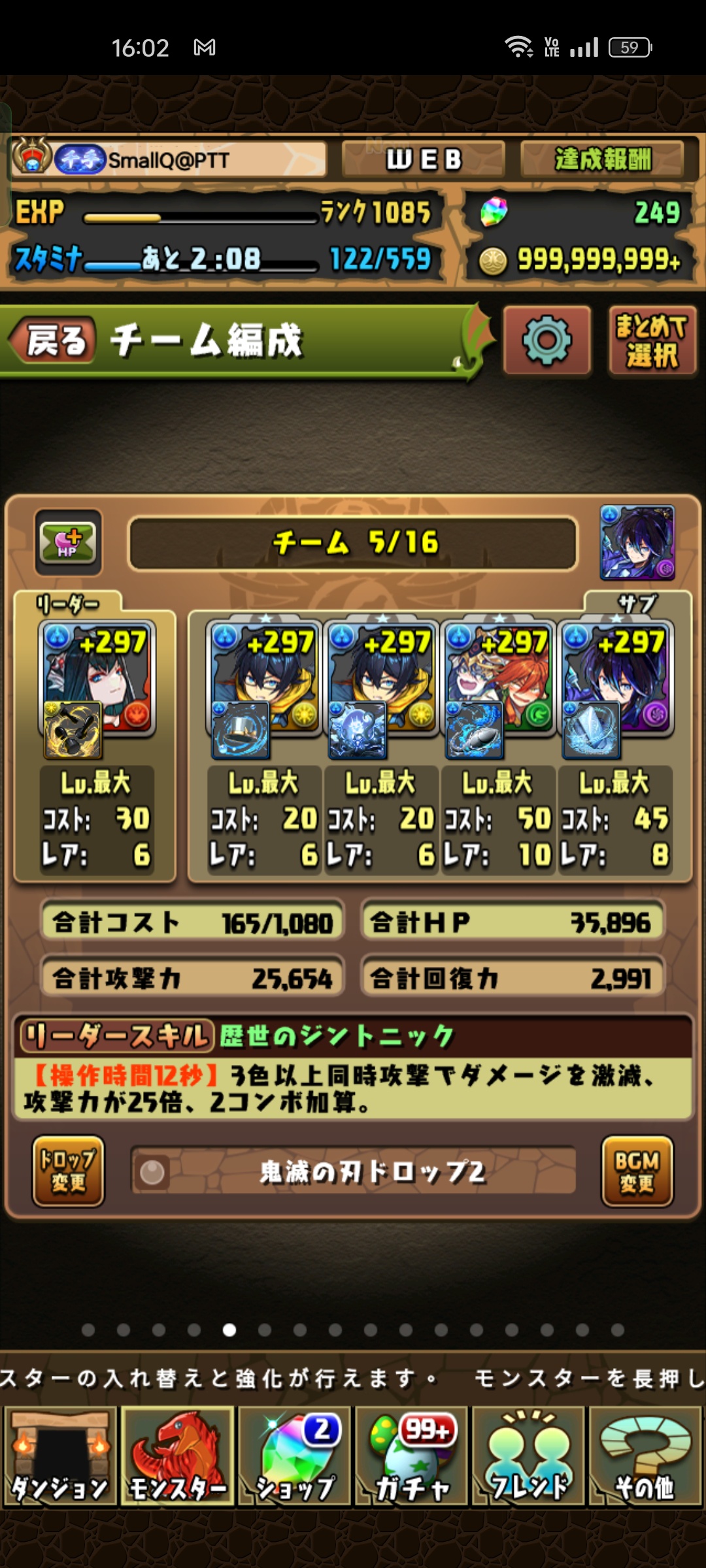Open 達成報酬 achievement rewards
The height and width of the screenshot is (1568, 706).
pos(603,159)
